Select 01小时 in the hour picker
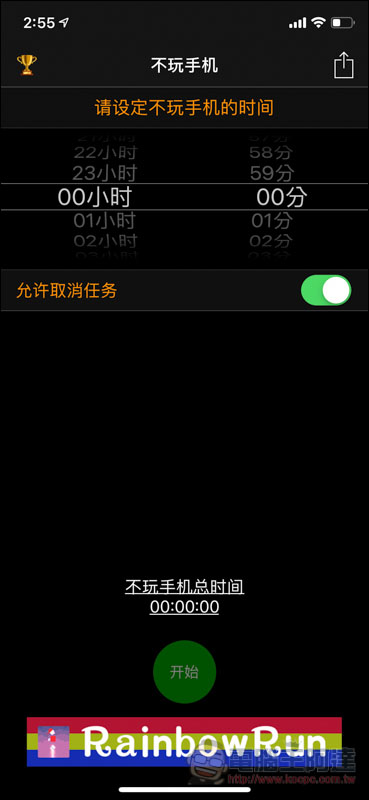 point(105,221)
